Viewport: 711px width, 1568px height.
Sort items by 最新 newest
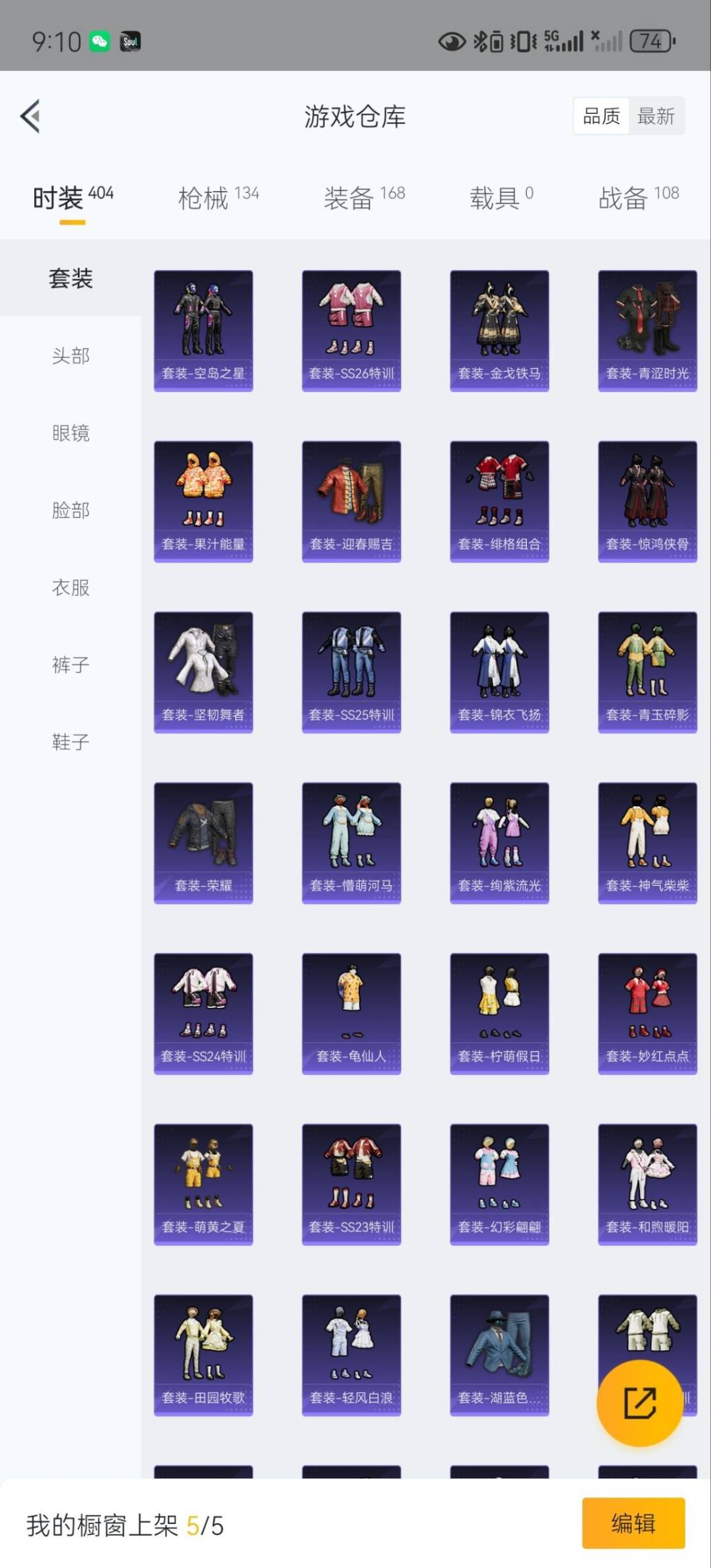tap(656, 116)
